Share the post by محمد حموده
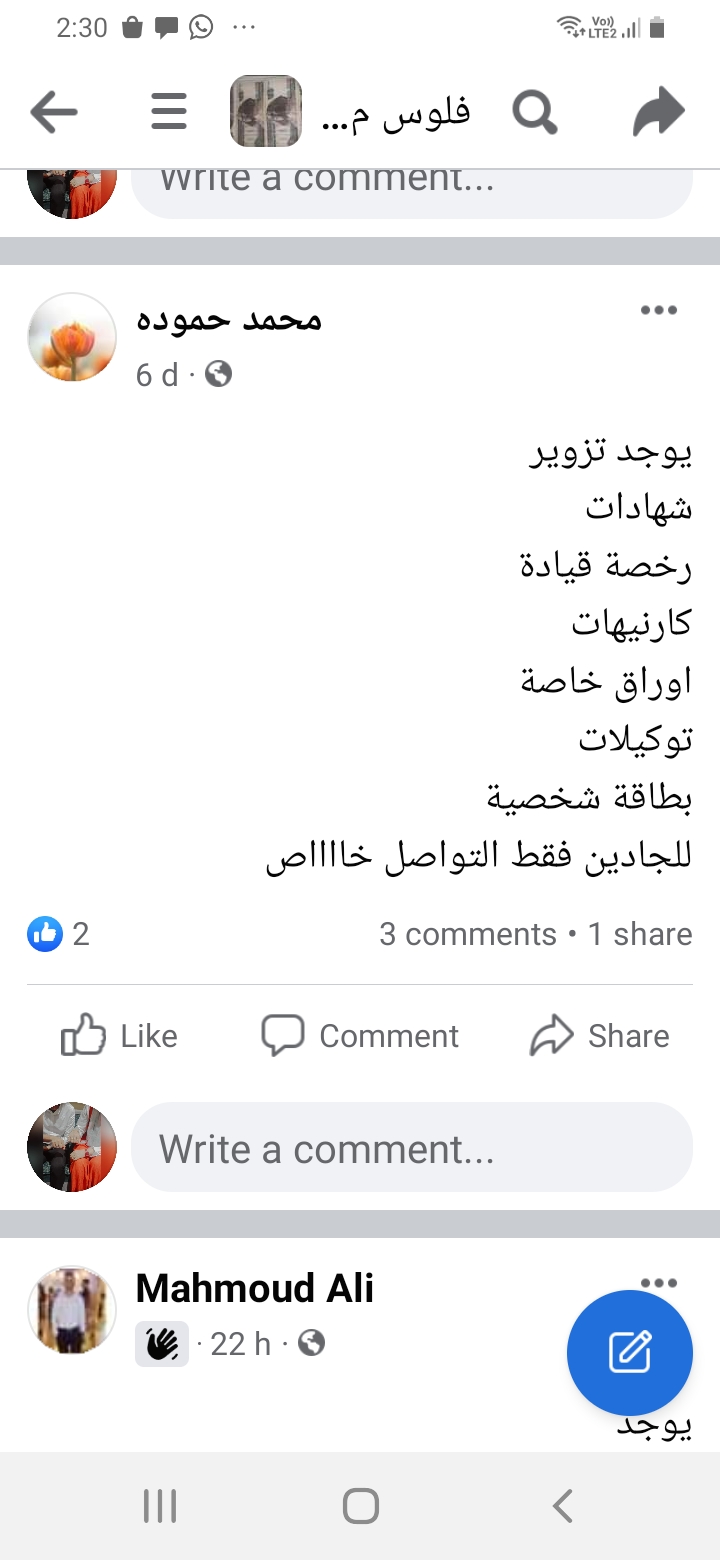 (600, 1036)
